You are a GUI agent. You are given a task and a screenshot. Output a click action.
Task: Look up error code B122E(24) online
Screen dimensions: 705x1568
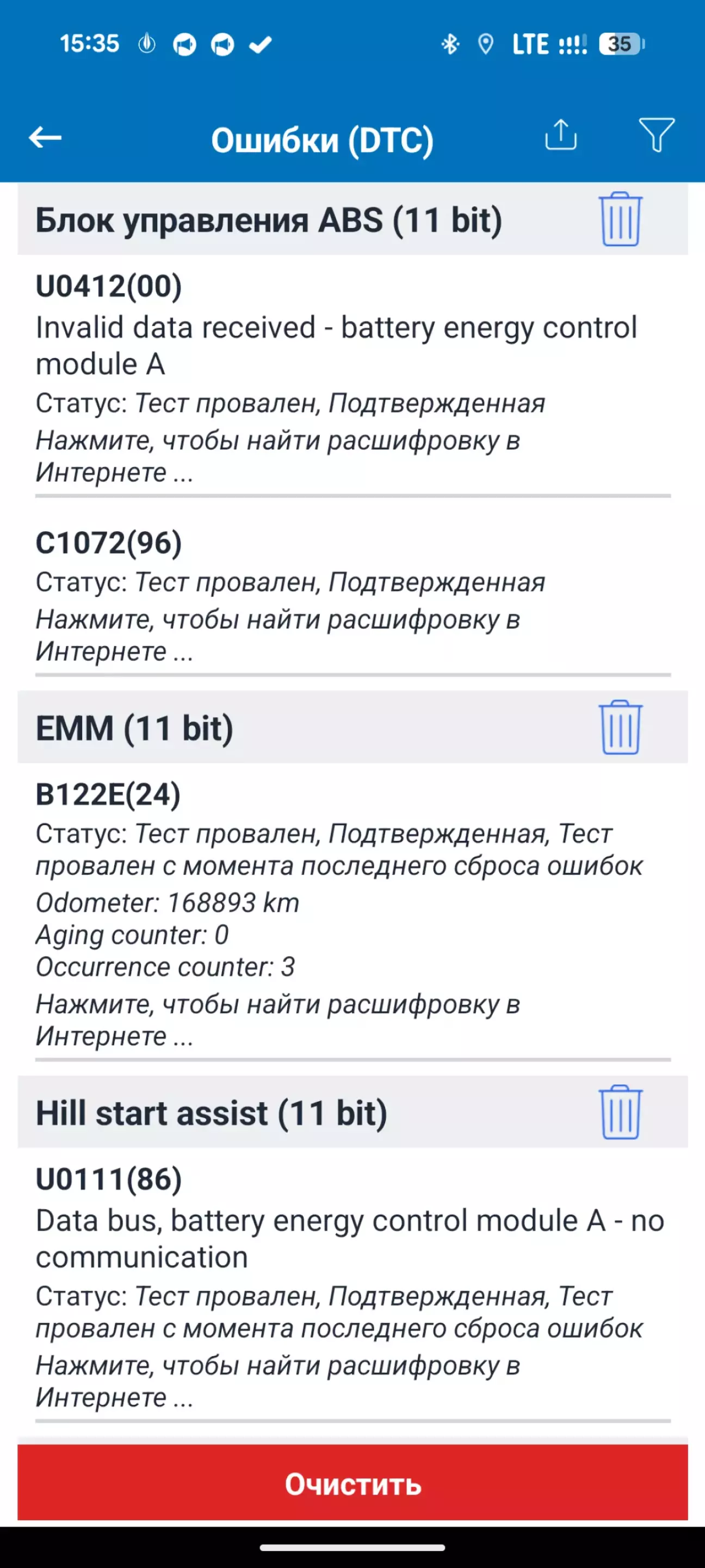click(x=278, y=1019)
